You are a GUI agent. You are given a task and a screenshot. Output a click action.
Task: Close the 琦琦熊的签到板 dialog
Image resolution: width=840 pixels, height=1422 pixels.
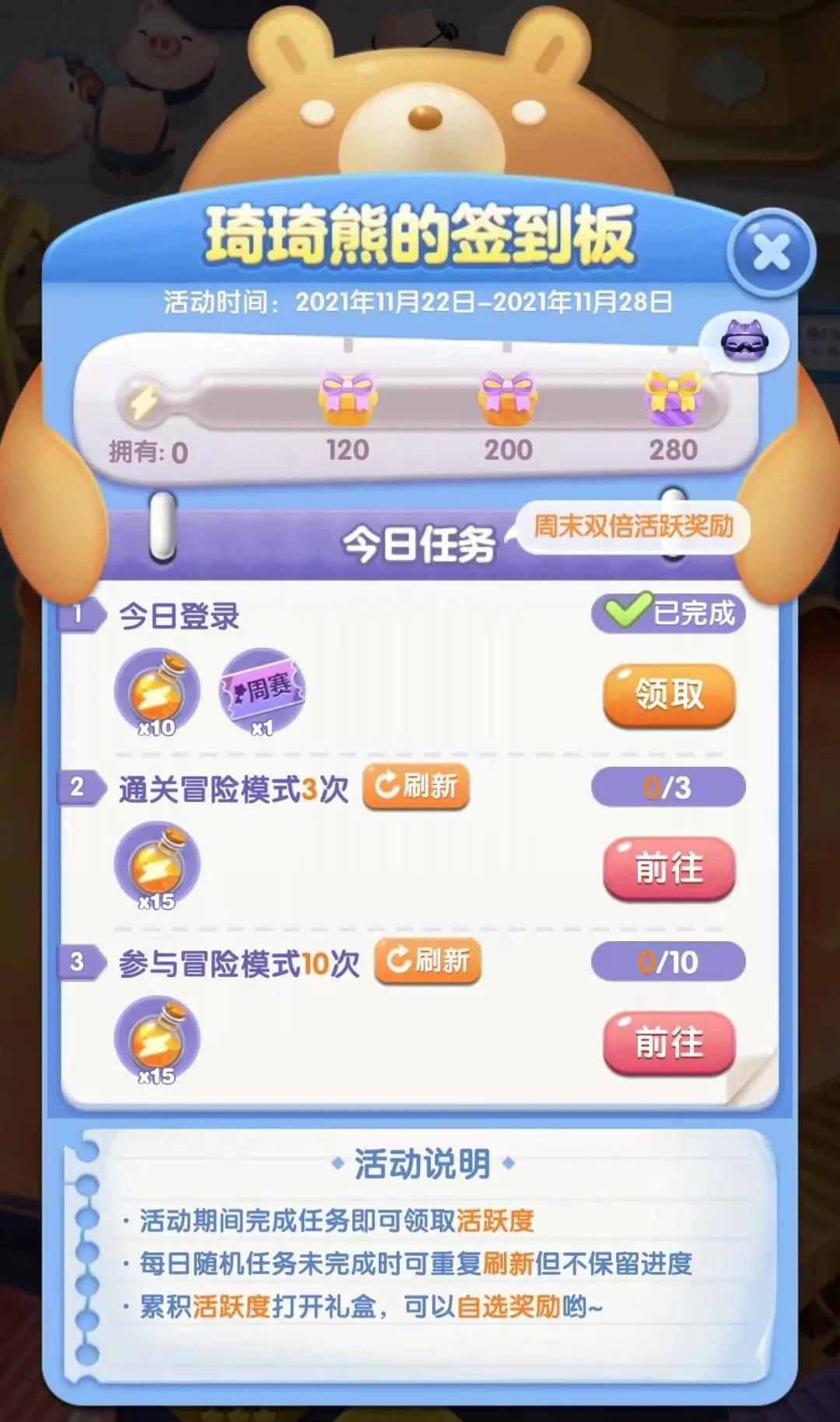point(771,252)
